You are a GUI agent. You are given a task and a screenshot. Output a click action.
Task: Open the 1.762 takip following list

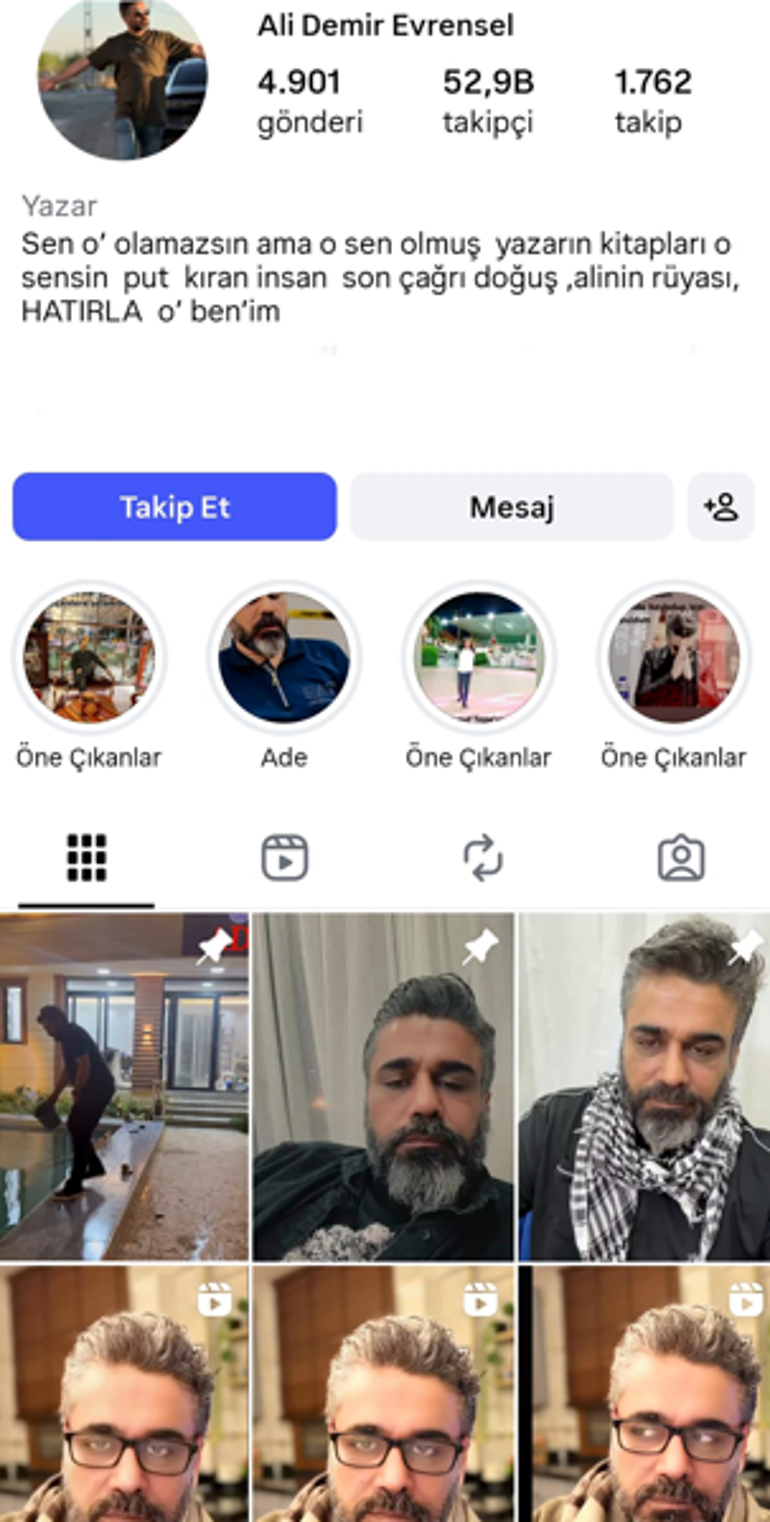[652, 101]
